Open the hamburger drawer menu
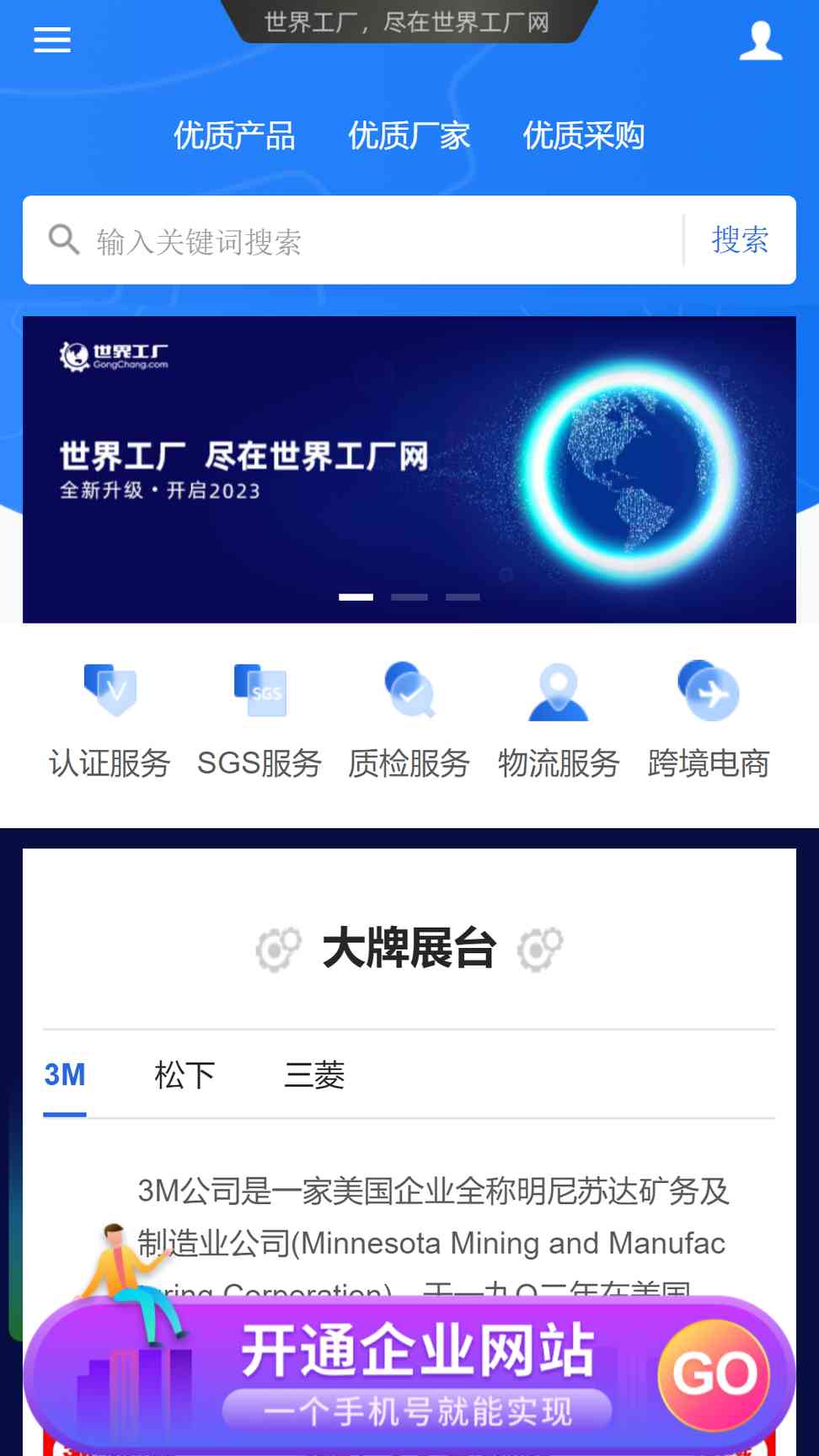 (x=52, y=40)
